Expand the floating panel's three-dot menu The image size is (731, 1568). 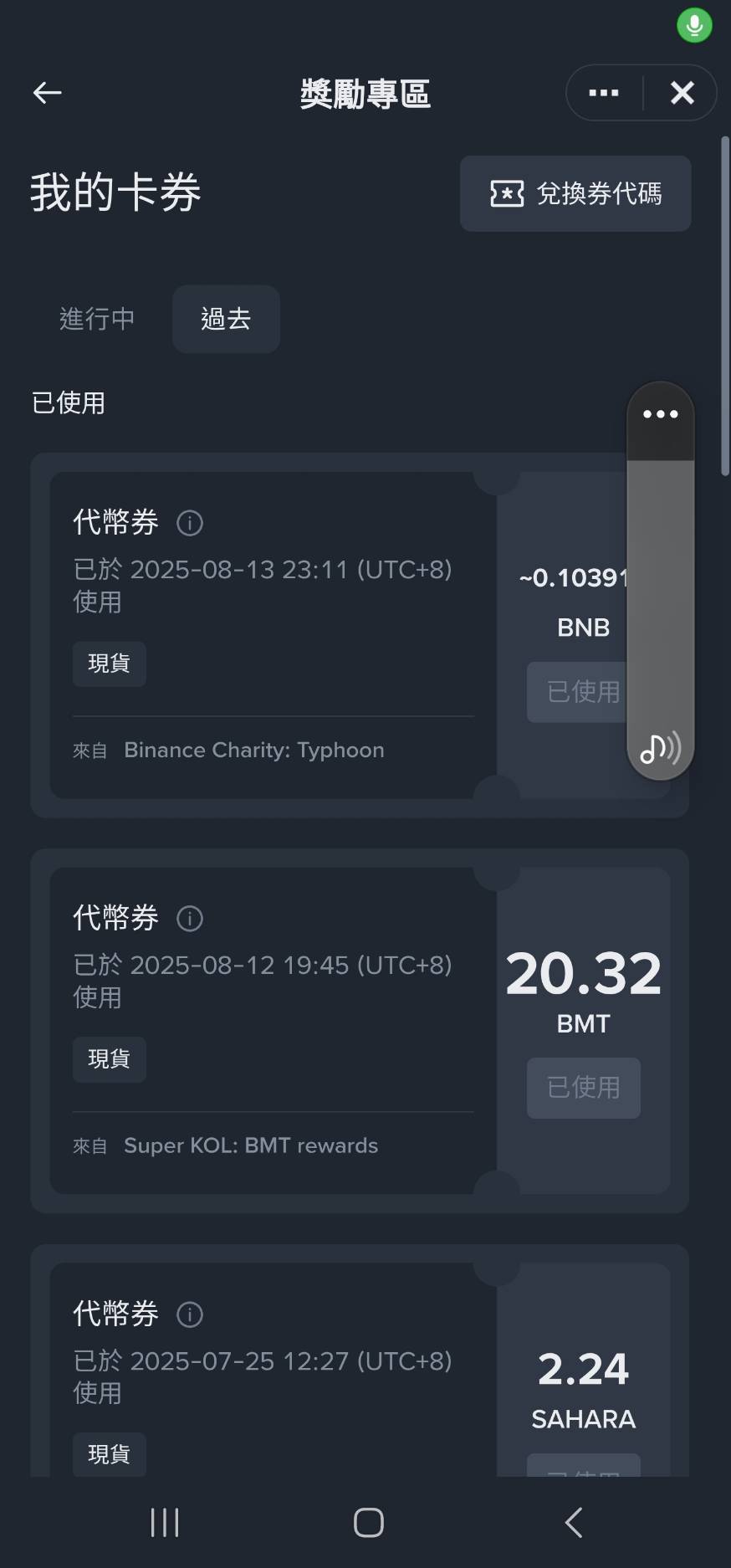[x=661, y=414]
